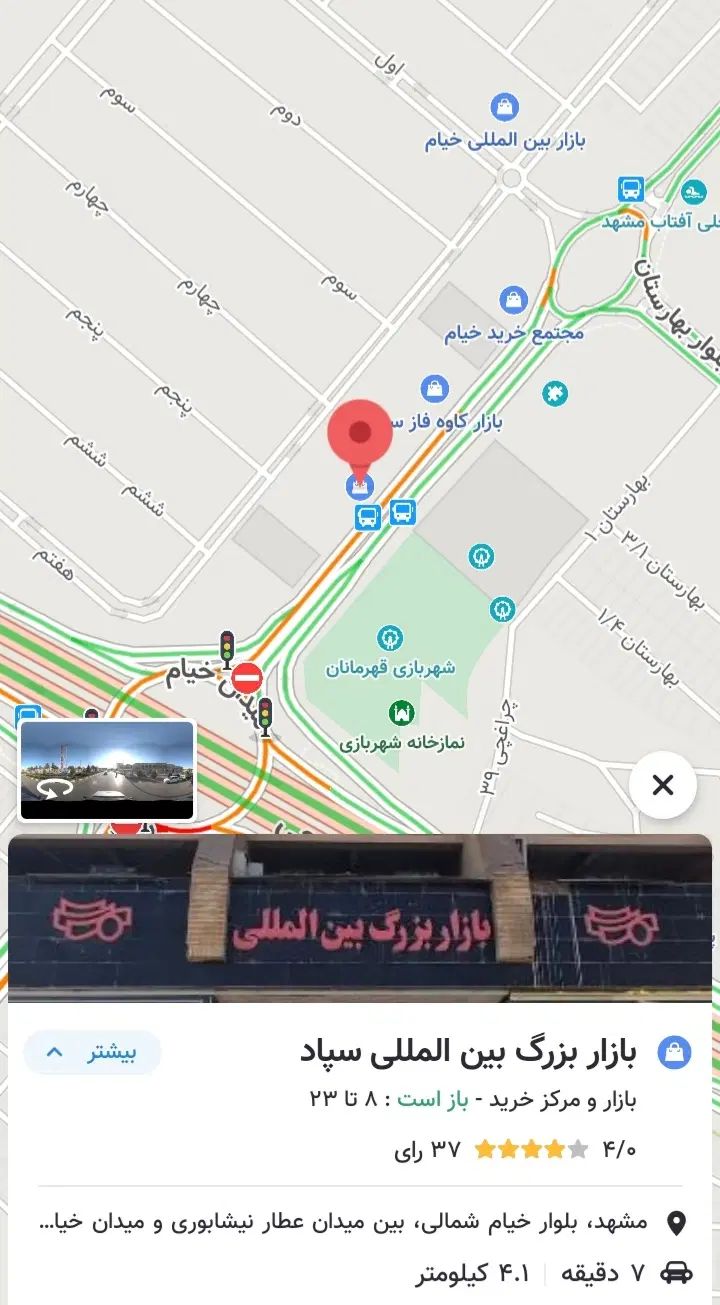Close the place details panel
Image resolution: width=720 pixels, height=1305 pixels.
click(662, 786)
